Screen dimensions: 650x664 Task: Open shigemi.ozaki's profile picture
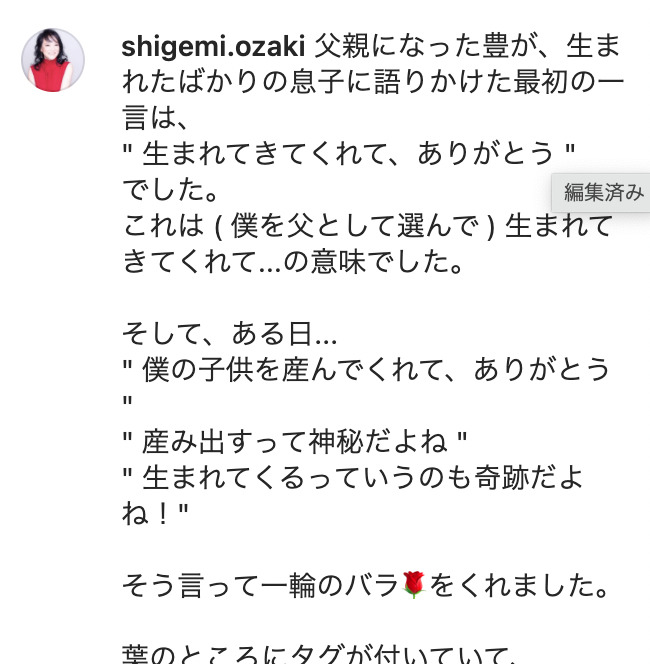pos(53,60)
